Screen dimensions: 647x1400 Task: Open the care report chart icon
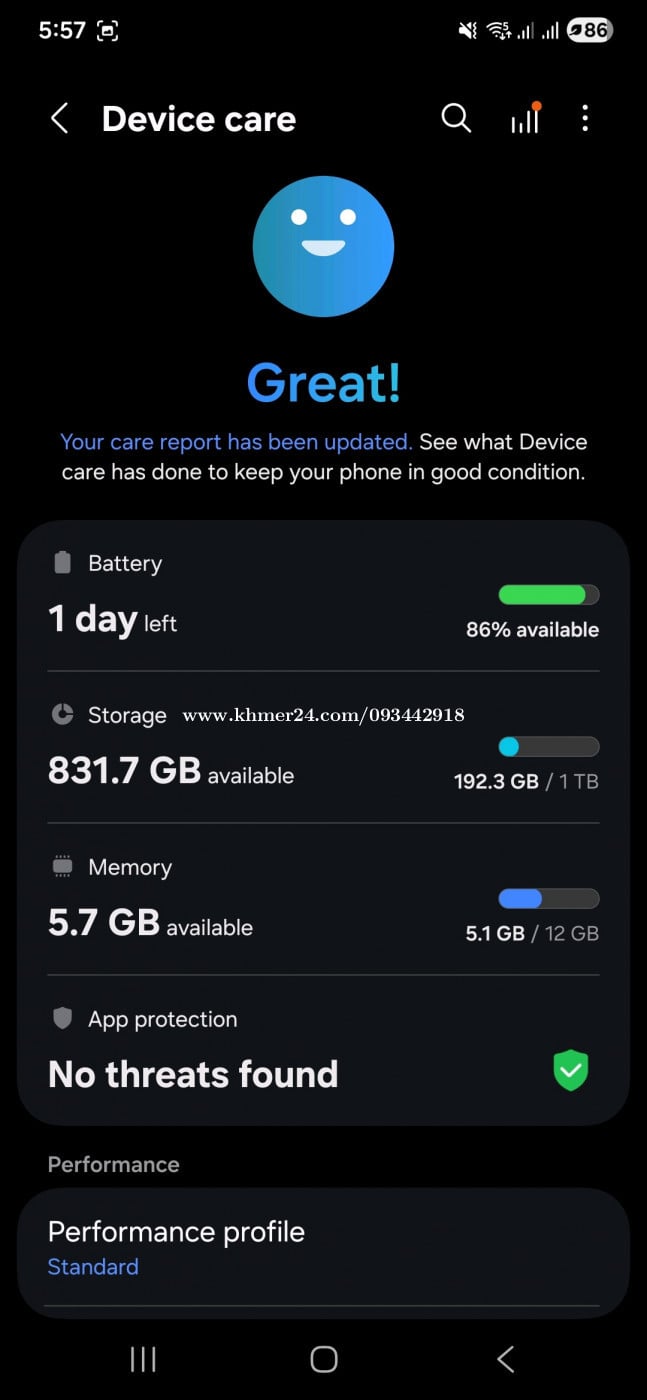click(x=525, y=119)
